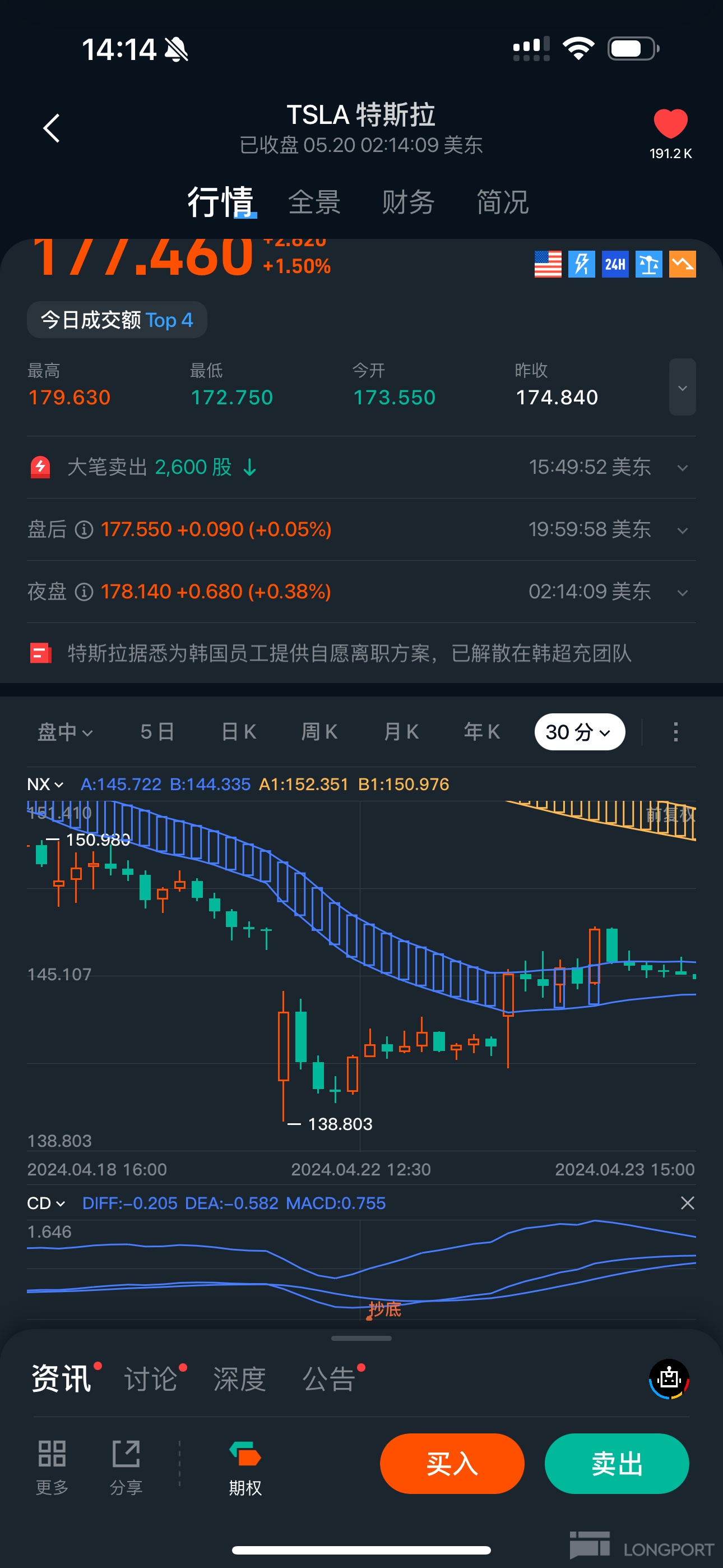The width and height of the screenshot is (723, 1568).
Task: Tap the 今日成交额 Top 4 chip
Action: point(117,320)
